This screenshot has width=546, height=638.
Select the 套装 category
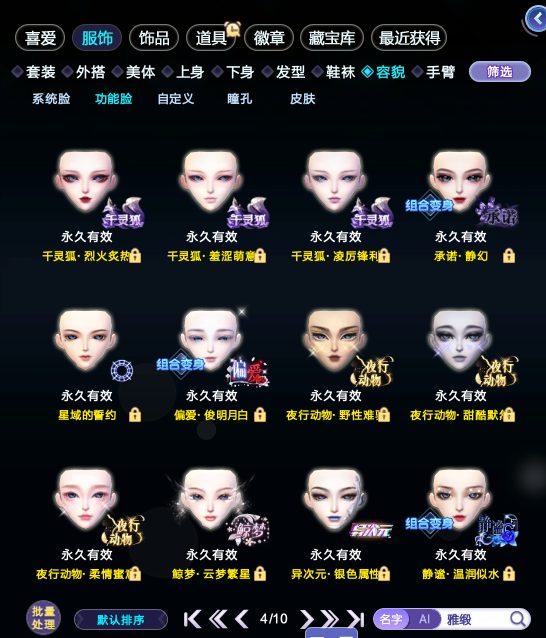point(34,72)
